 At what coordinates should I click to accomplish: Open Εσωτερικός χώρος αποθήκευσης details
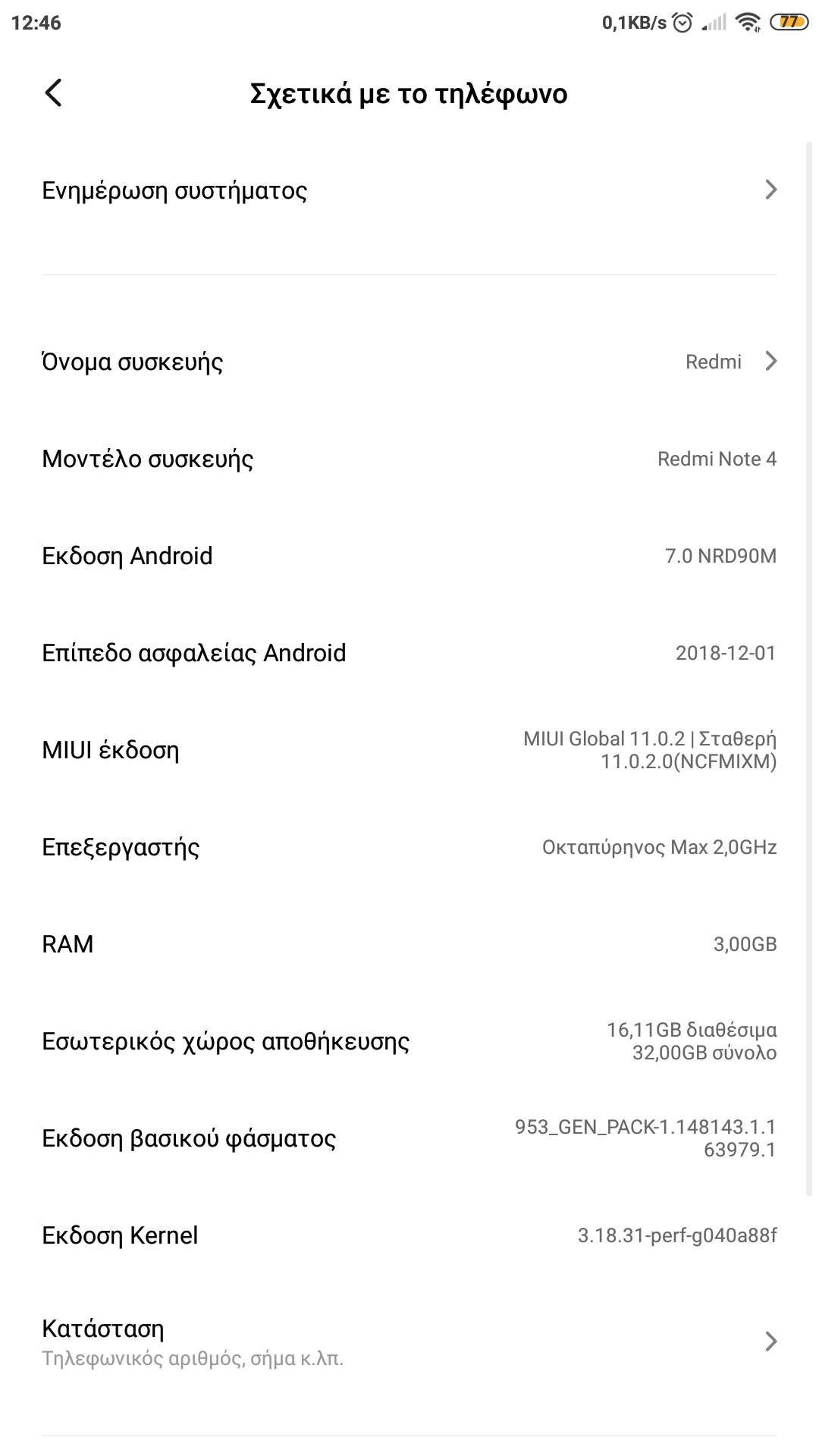(x=409, y=1041)
